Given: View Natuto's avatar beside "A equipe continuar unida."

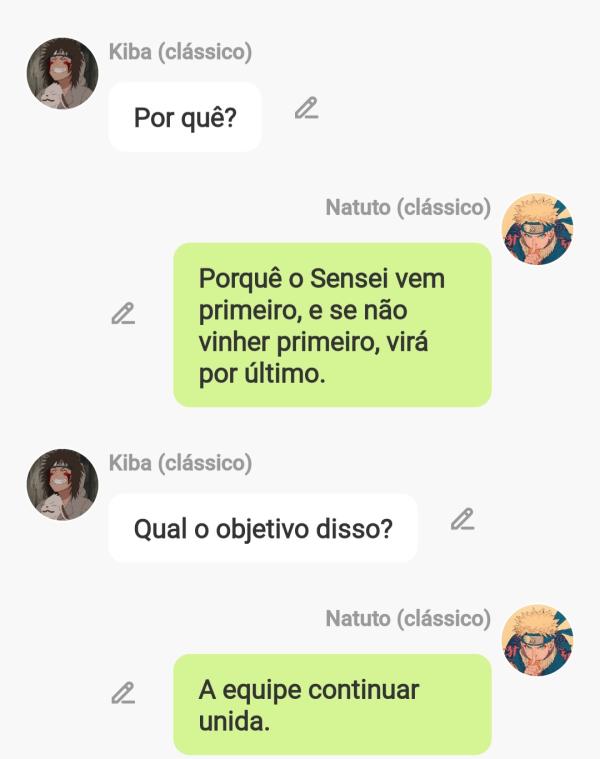Looking at the screenshot, I should pyautogui.click(x=537, y=640).
